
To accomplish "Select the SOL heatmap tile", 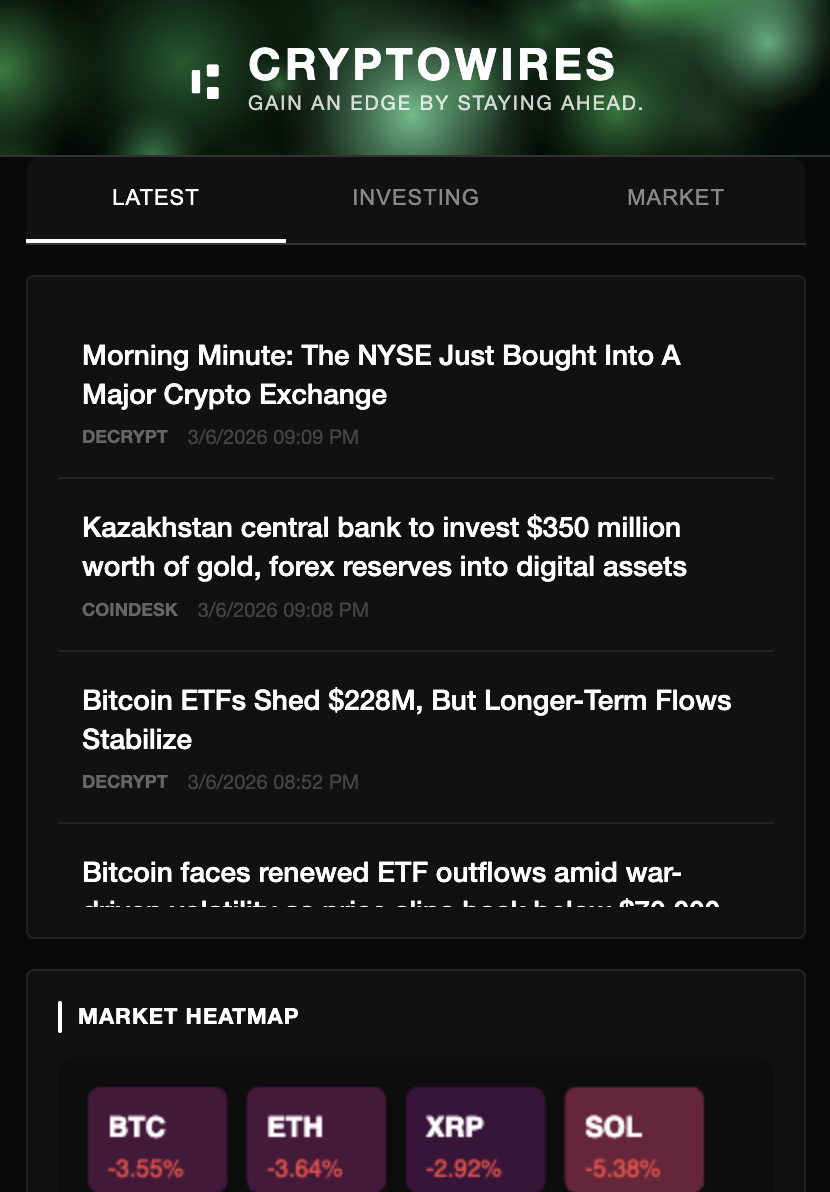I will tap(634, 1139).
